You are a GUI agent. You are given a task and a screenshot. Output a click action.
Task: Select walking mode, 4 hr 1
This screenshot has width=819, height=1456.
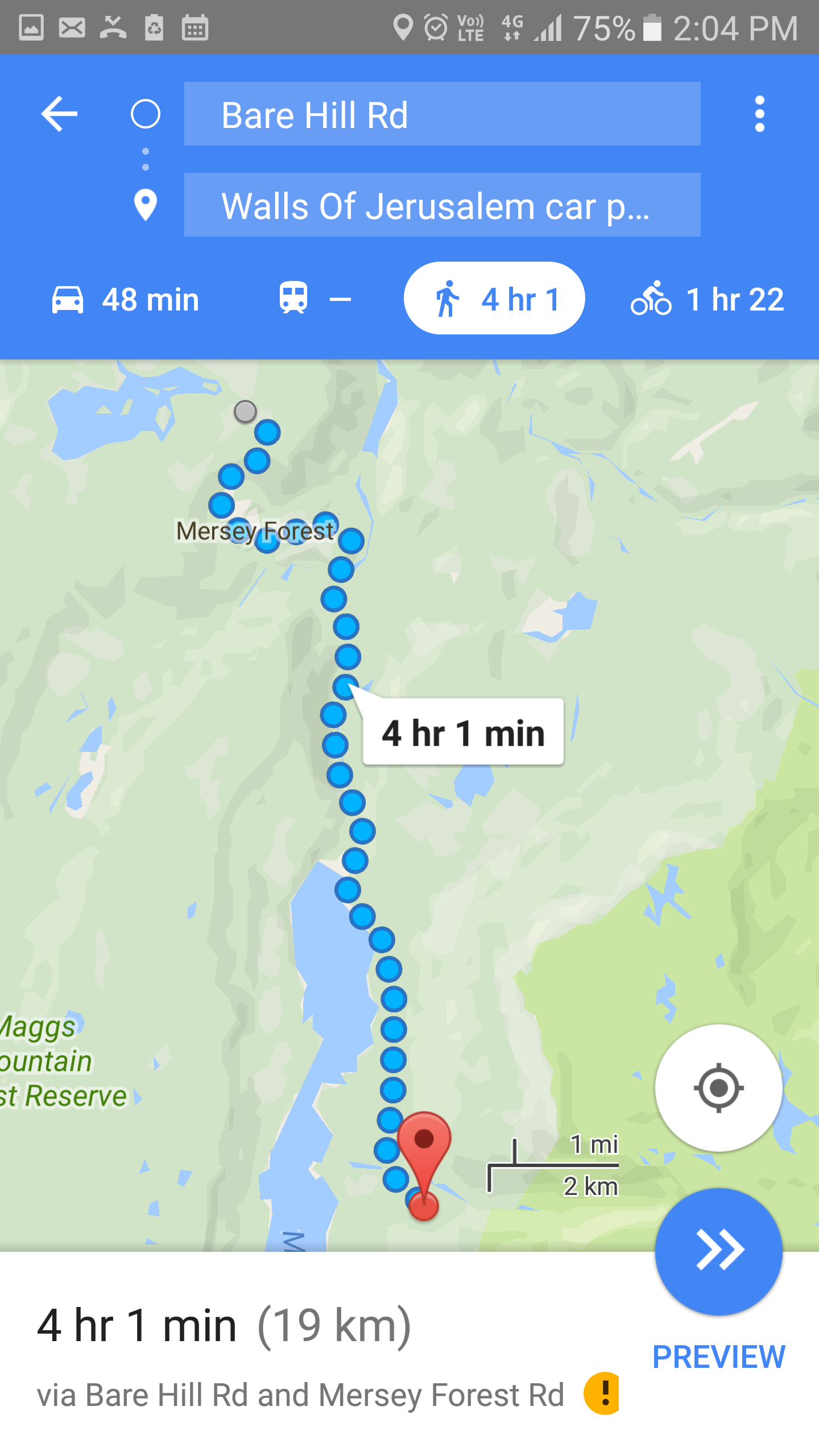494,298
